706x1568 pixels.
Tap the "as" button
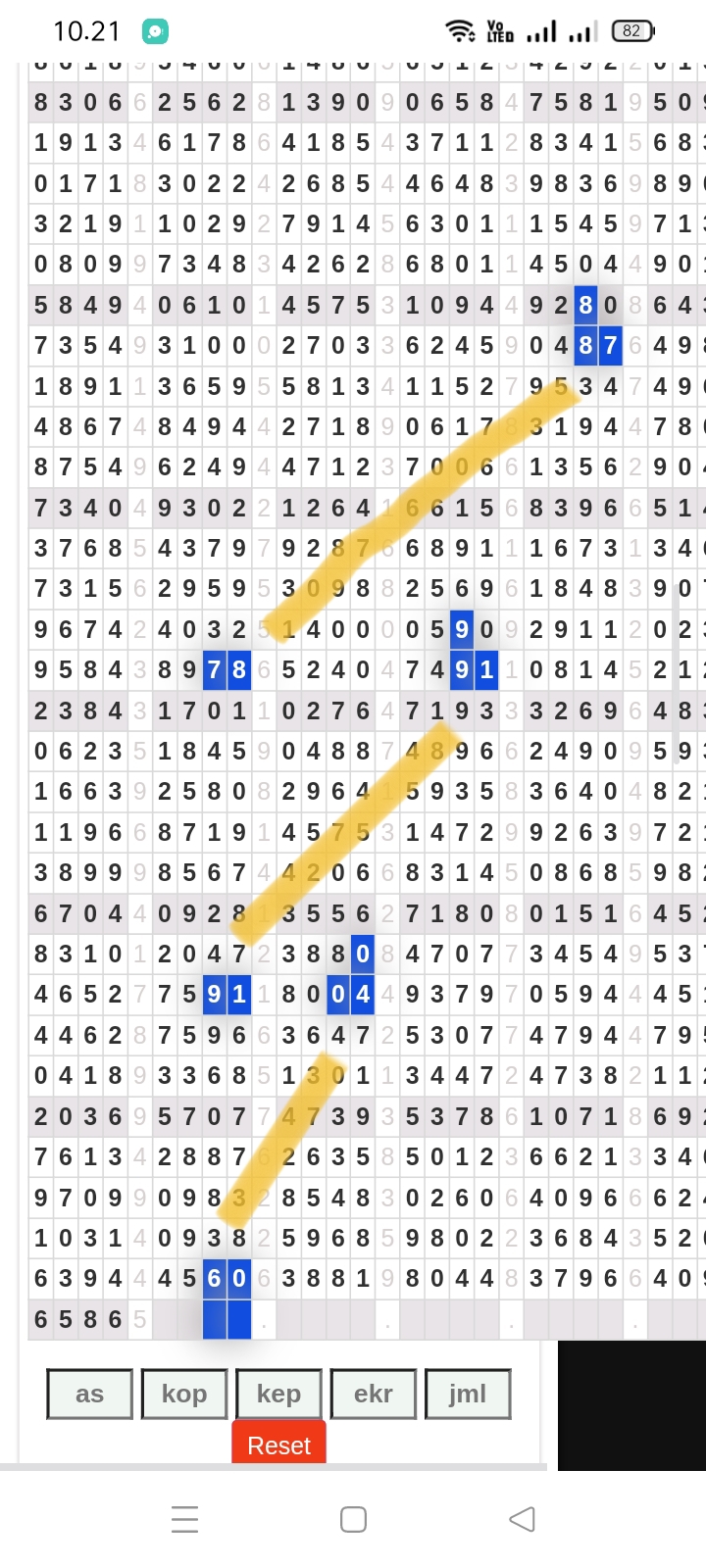(89, 1394)
